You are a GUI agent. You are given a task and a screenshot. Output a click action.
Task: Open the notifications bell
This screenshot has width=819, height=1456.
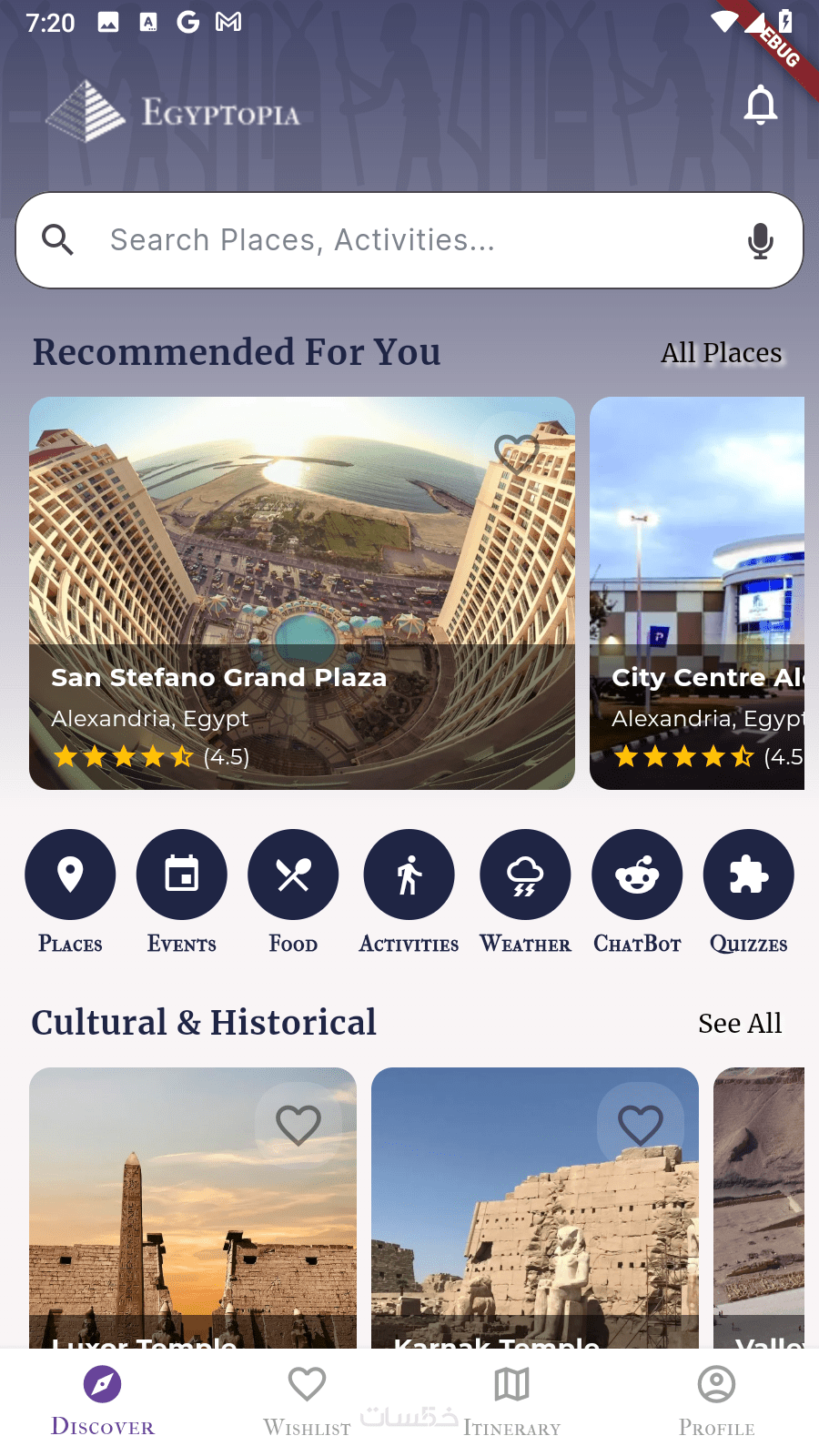(x=761, y=106)
